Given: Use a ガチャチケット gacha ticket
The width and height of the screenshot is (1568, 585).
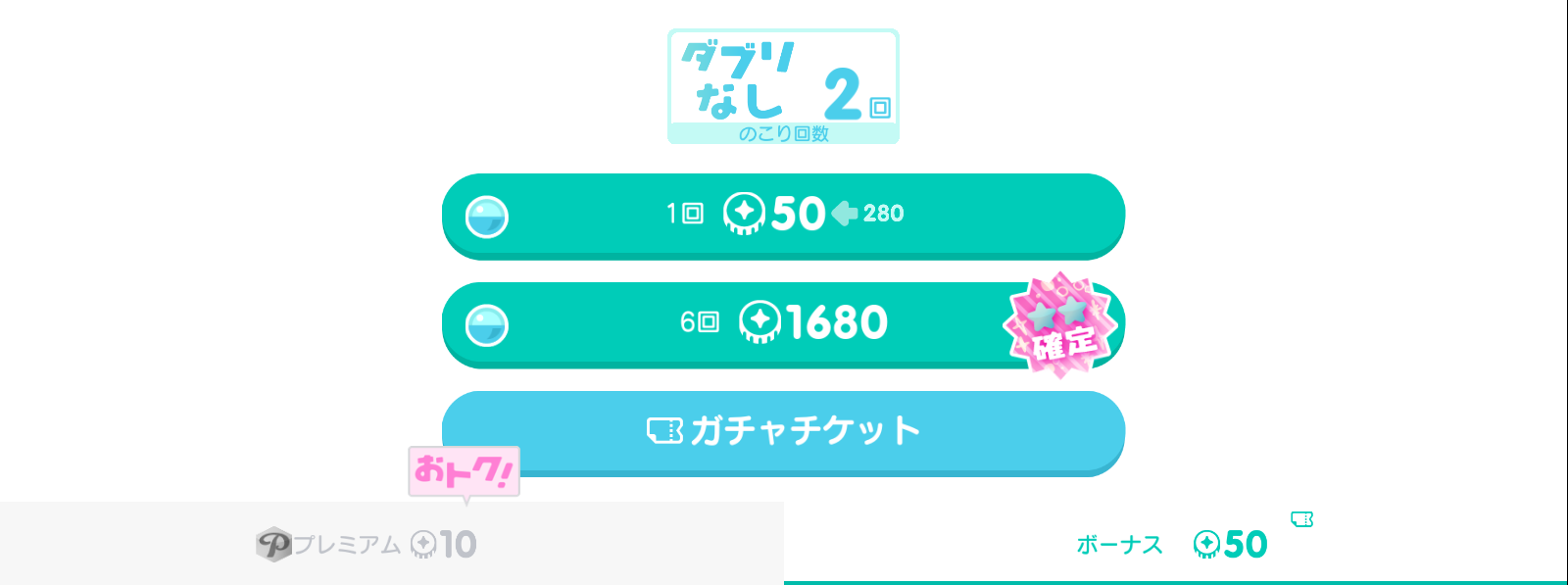Looking at the screenshot, I should point(783,431).
